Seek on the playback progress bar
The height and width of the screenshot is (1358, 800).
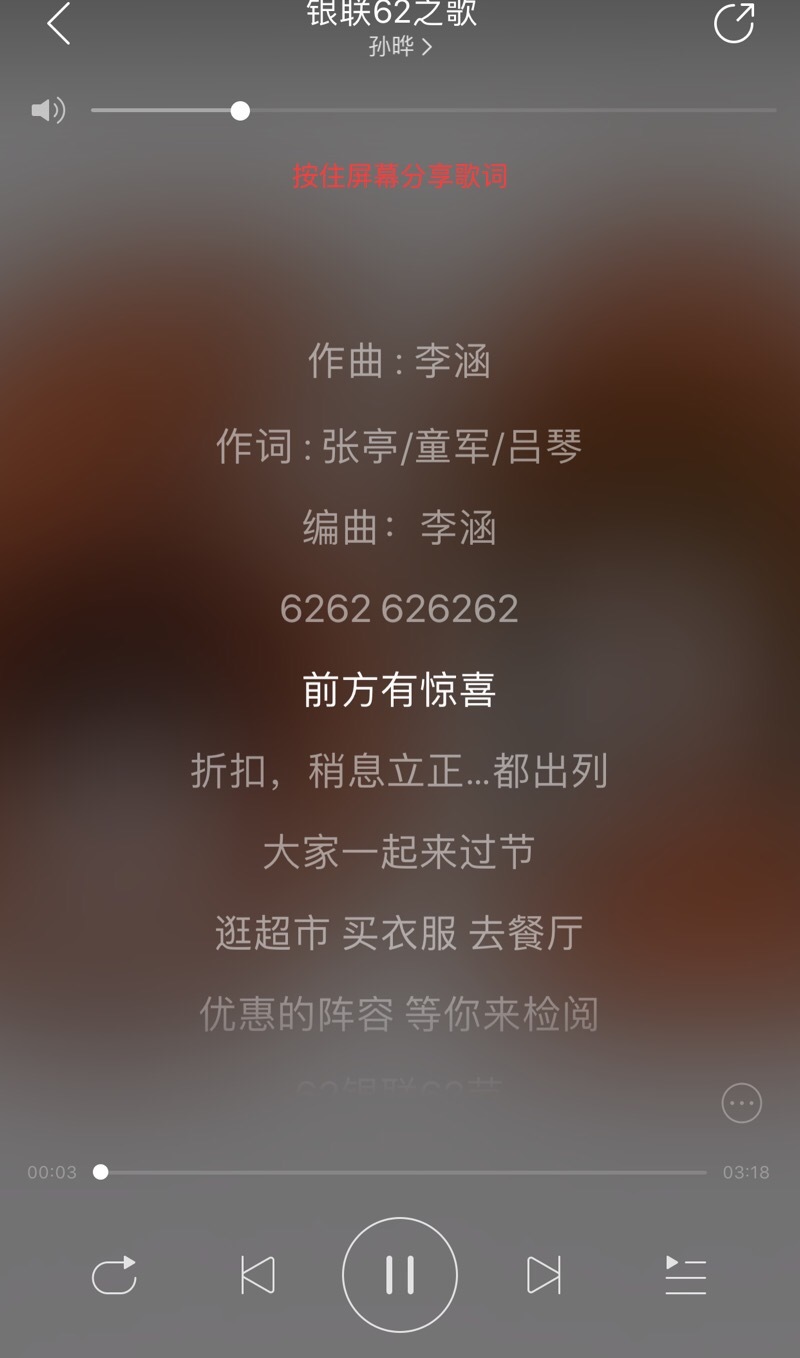400,1172
